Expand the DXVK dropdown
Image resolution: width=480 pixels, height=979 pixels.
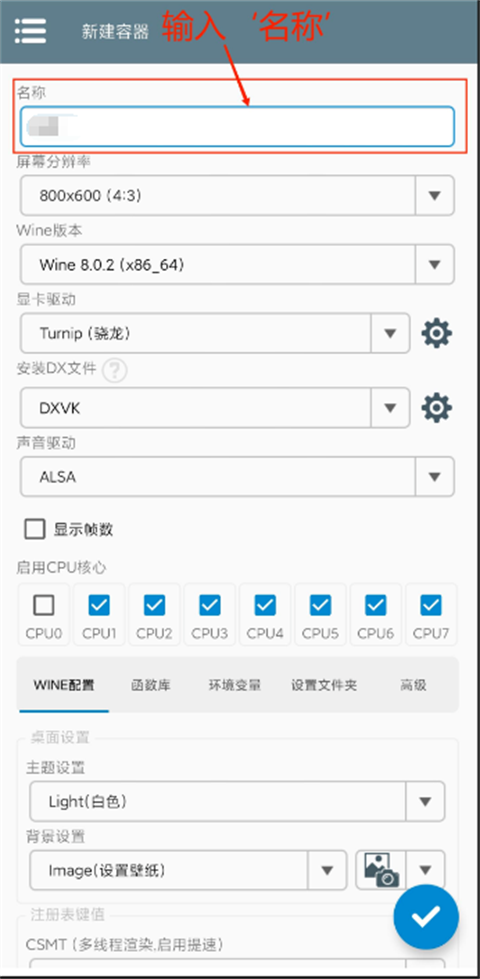pos(215,408)
